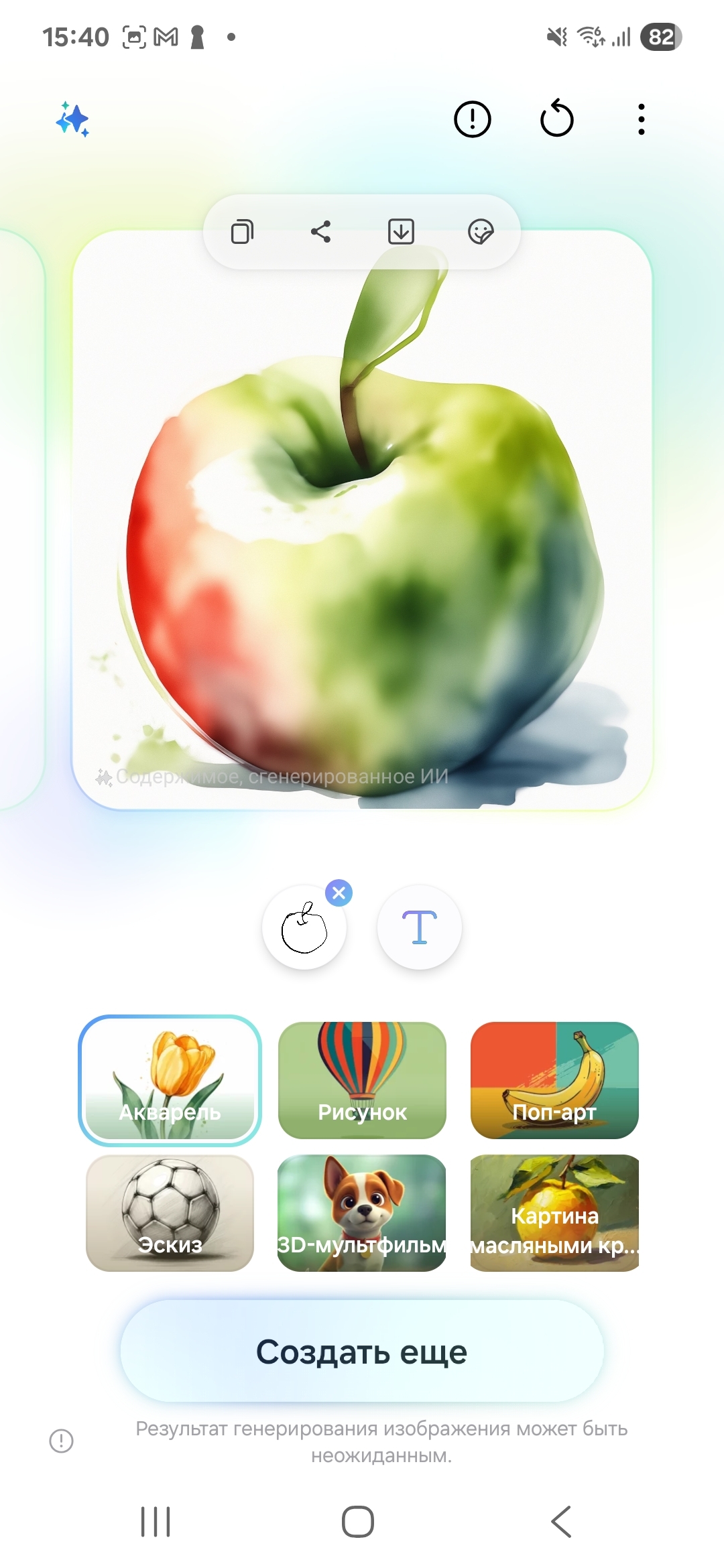Tap the Создать еще button

point(362,1352)
